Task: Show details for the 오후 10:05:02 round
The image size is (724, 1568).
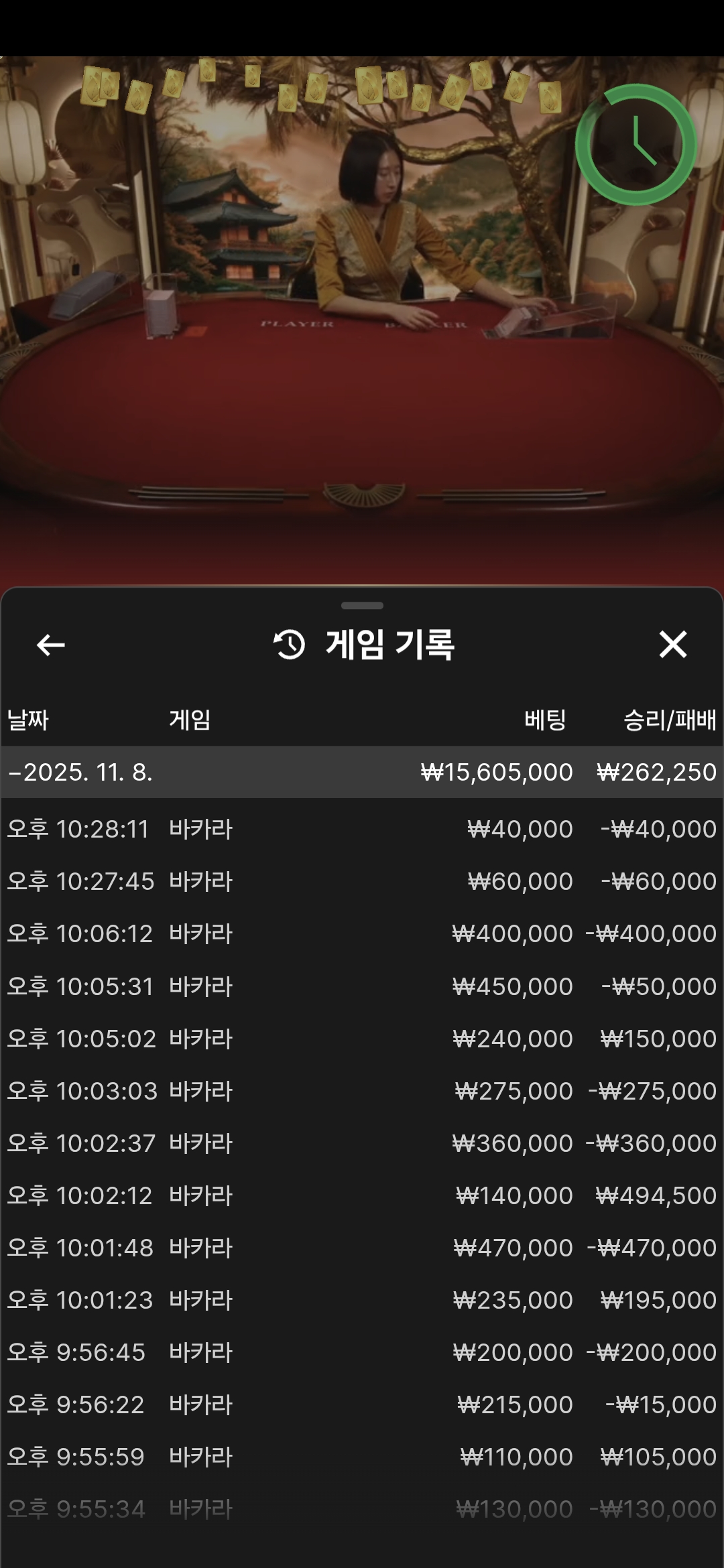Action: point(362,1039)
